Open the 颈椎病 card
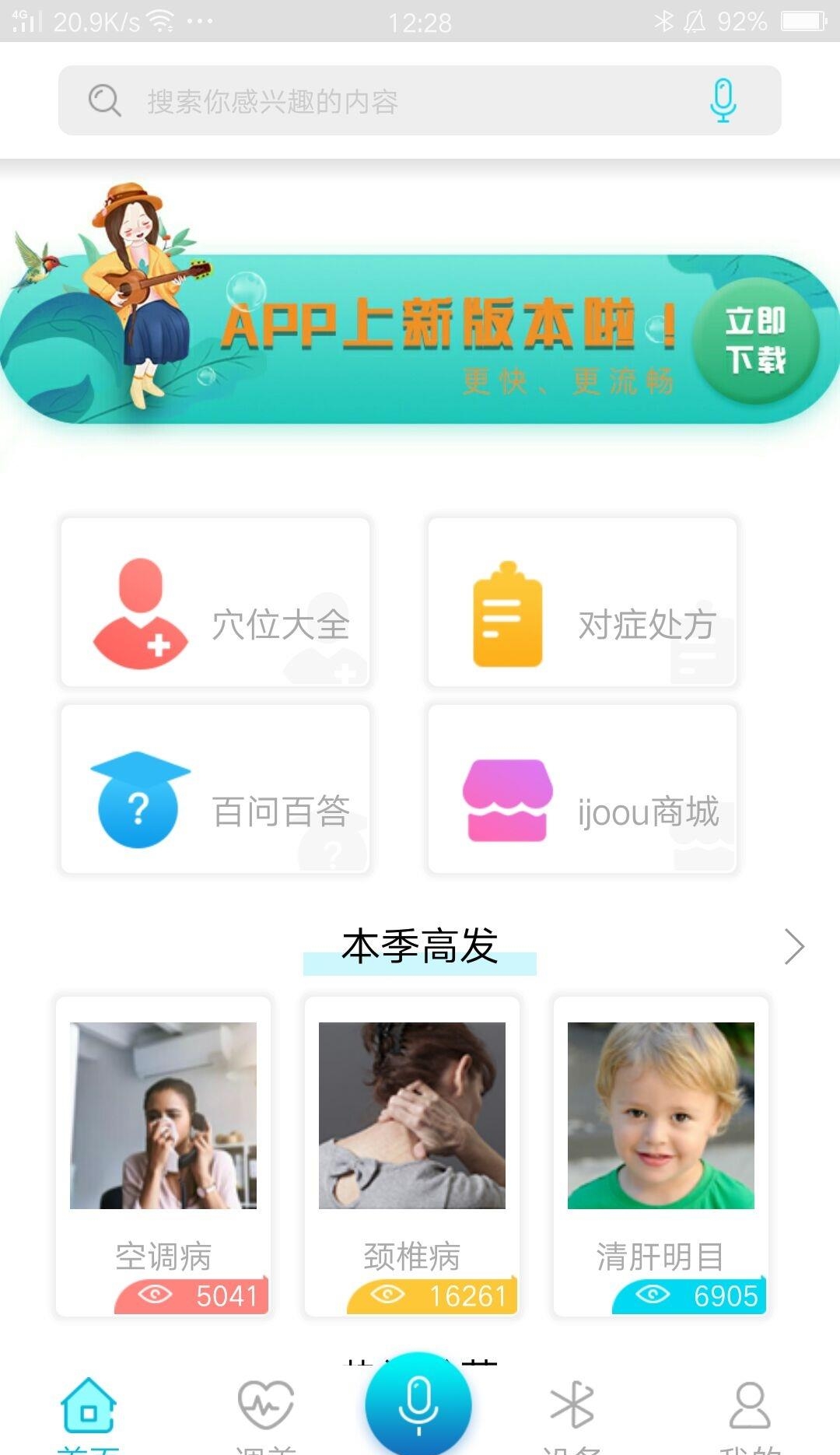Screen dimensions: 840x1455 tap(412, 1156)
